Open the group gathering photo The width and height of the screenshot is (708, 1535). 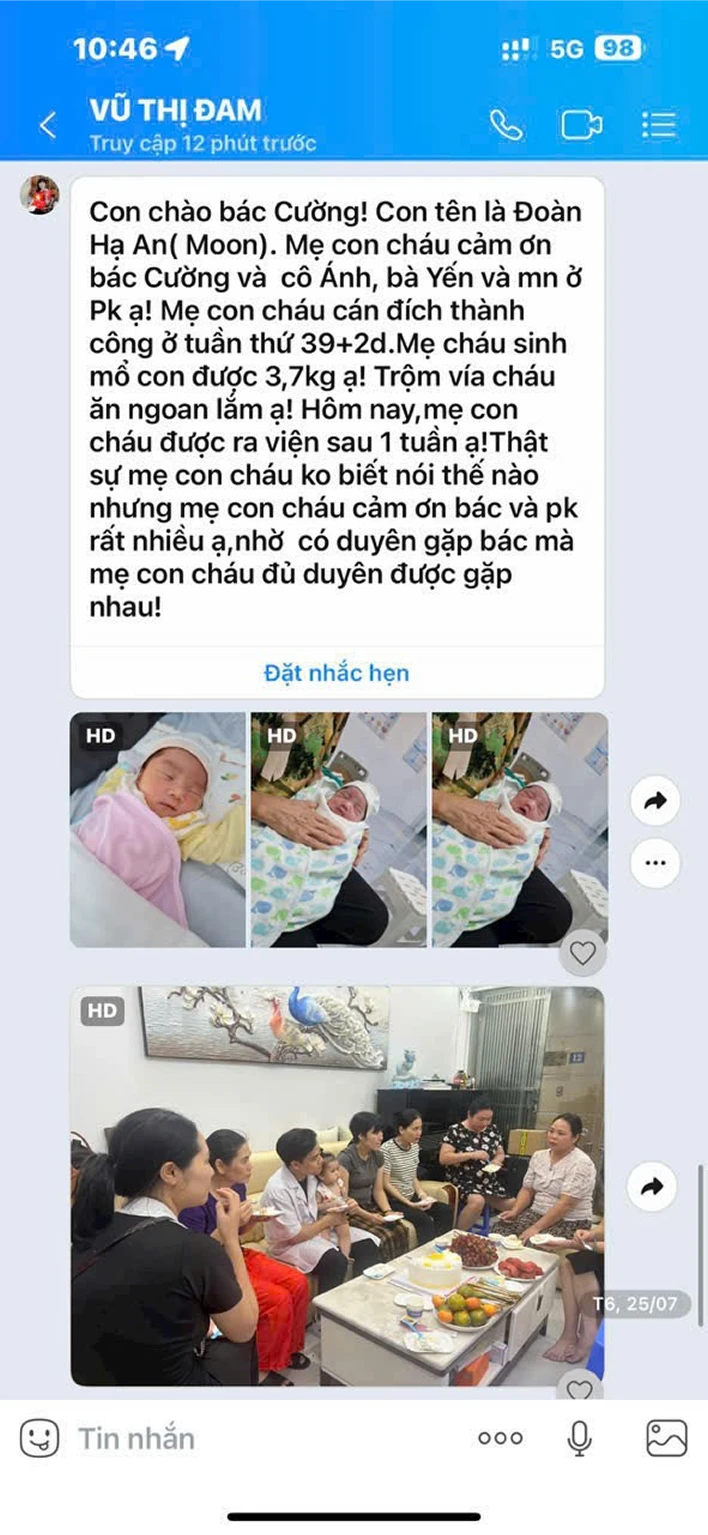tap(337, 1185)
